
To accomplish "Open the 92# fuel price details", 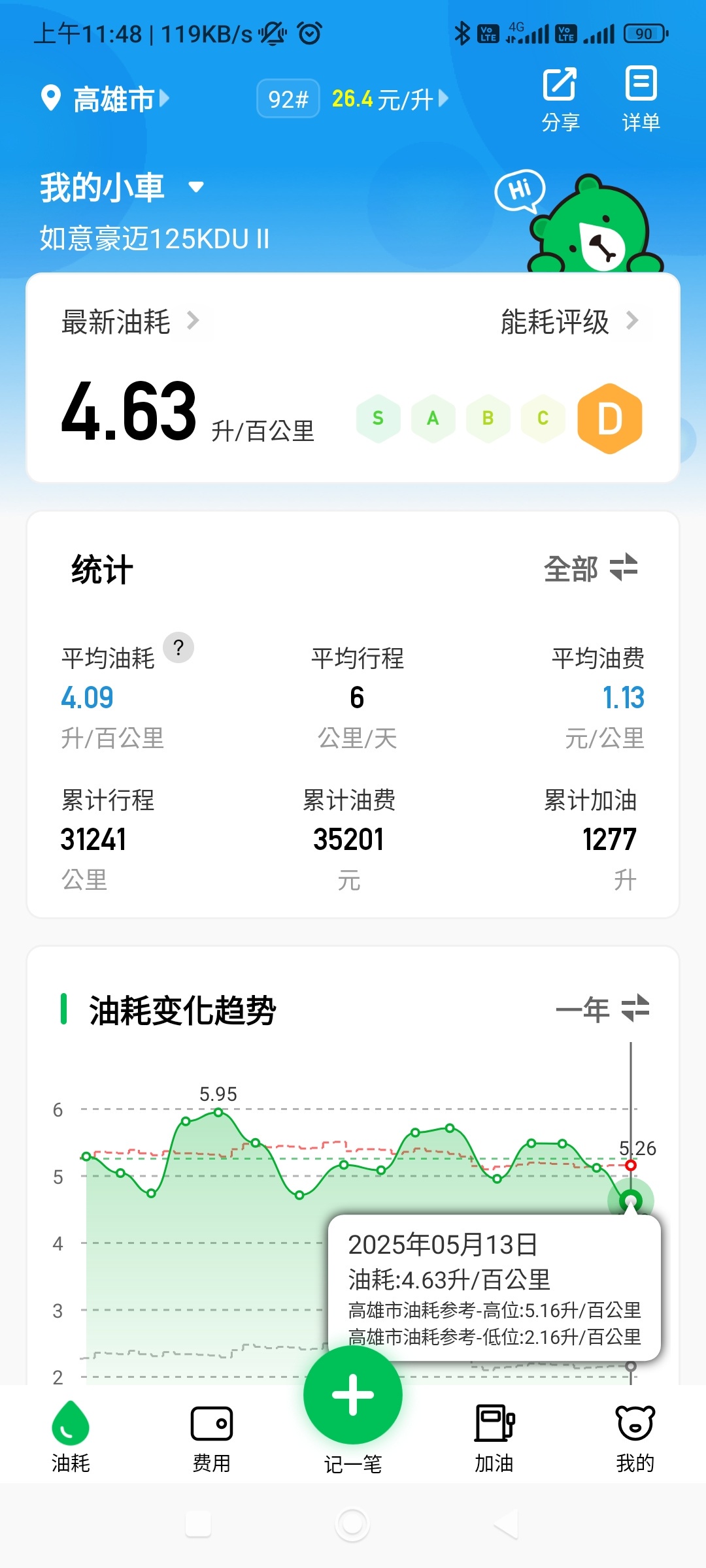I will click(353, 99).
